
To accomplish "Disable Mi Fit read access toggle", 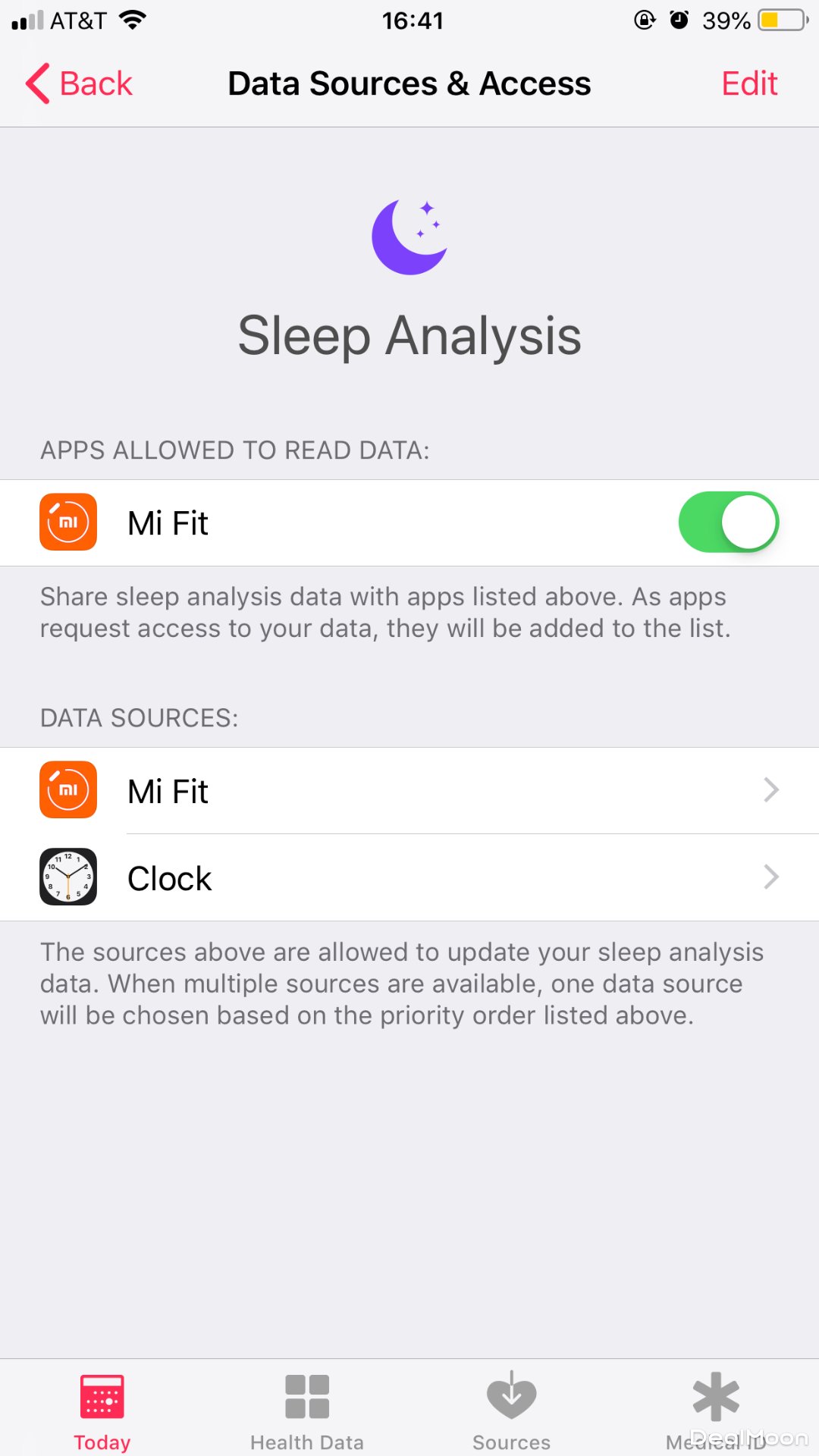I will pos(728,522).
